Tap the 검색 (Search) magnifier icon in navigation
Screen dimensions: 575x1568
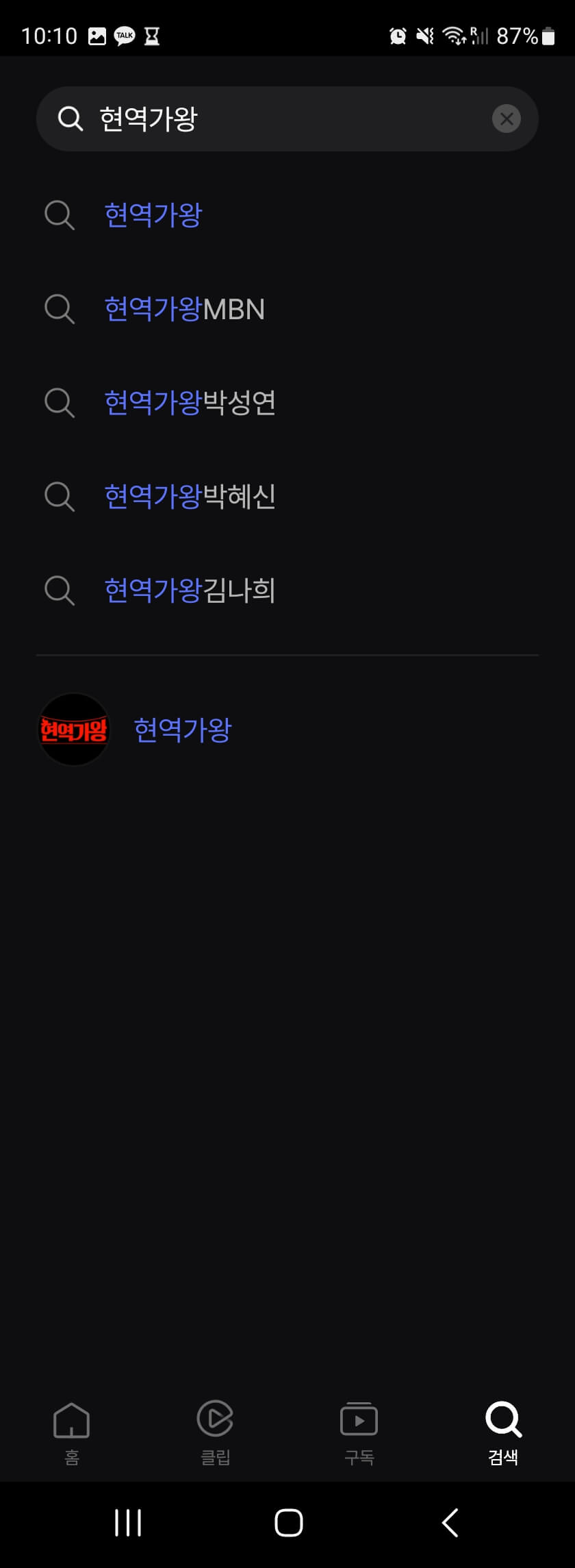tap(502, 1431)
